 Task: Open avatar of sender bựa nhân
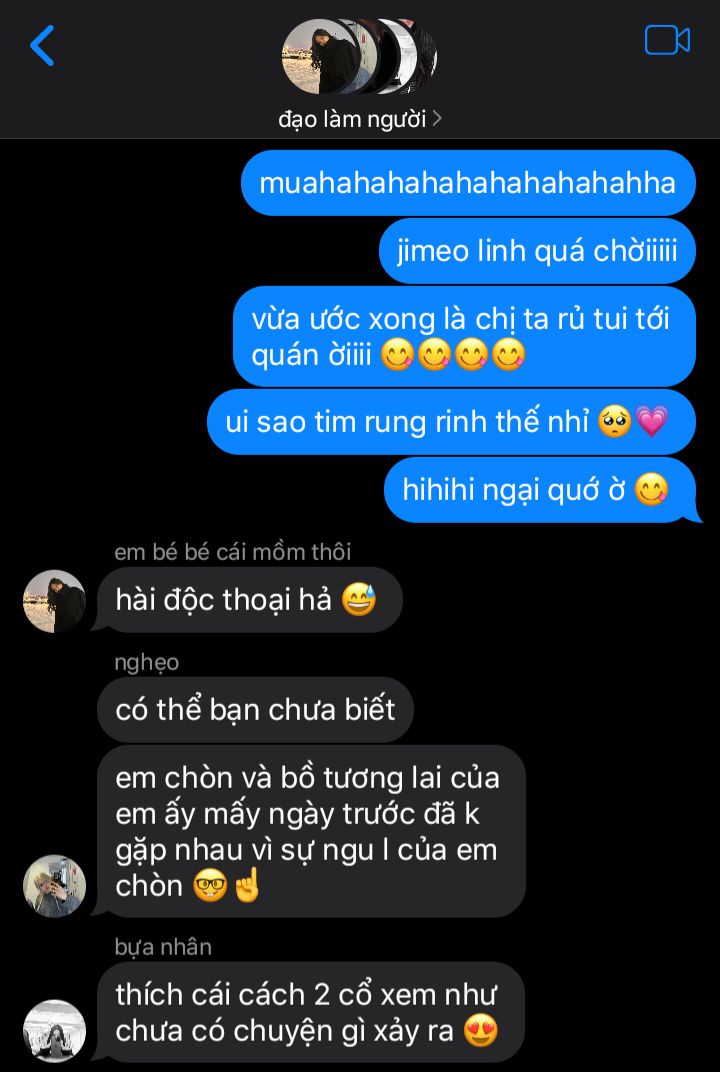(x=54, y=1030)
